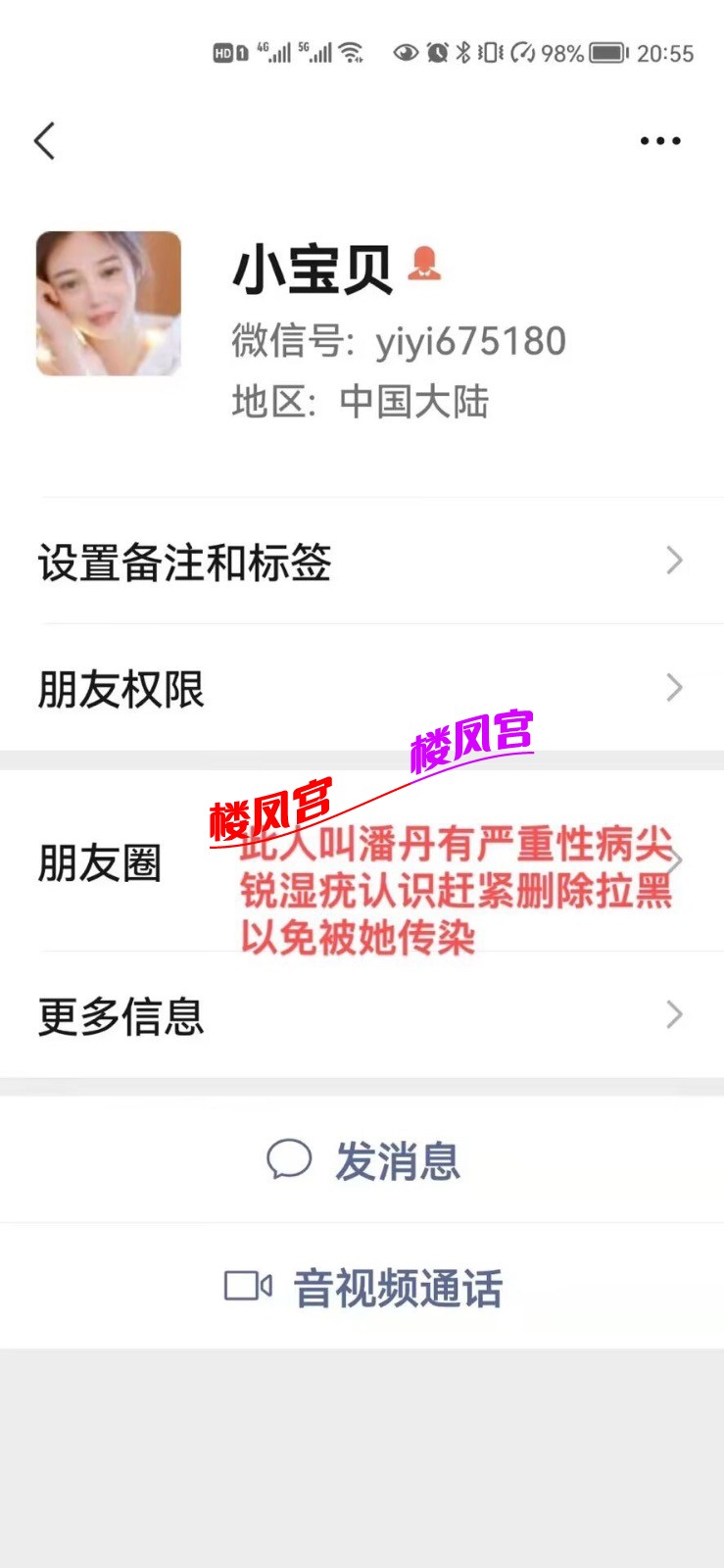View the contact's profile photo

[109, 304]
